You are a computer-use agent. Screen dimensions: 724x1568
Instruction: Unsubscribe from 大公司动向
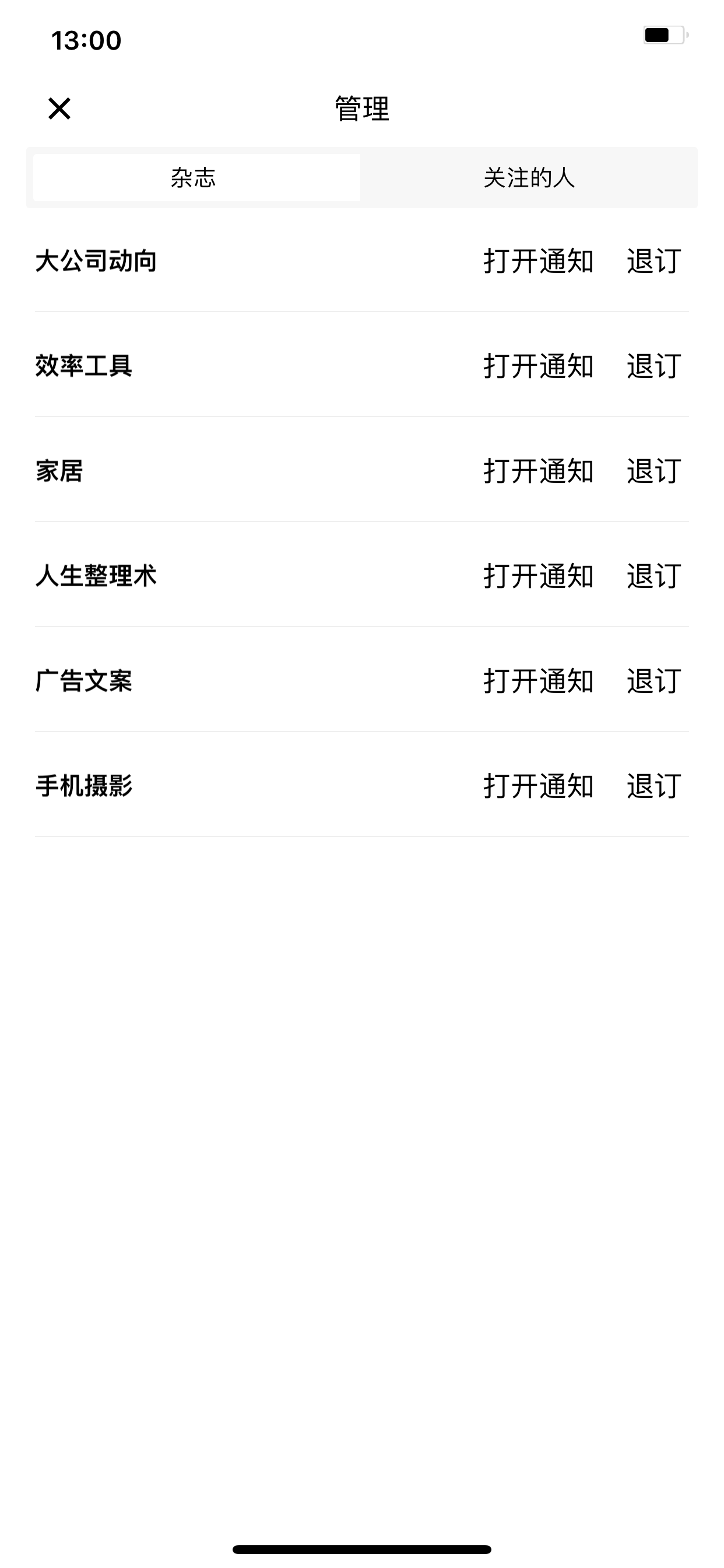pyautogui.click(x=654, y=261)
